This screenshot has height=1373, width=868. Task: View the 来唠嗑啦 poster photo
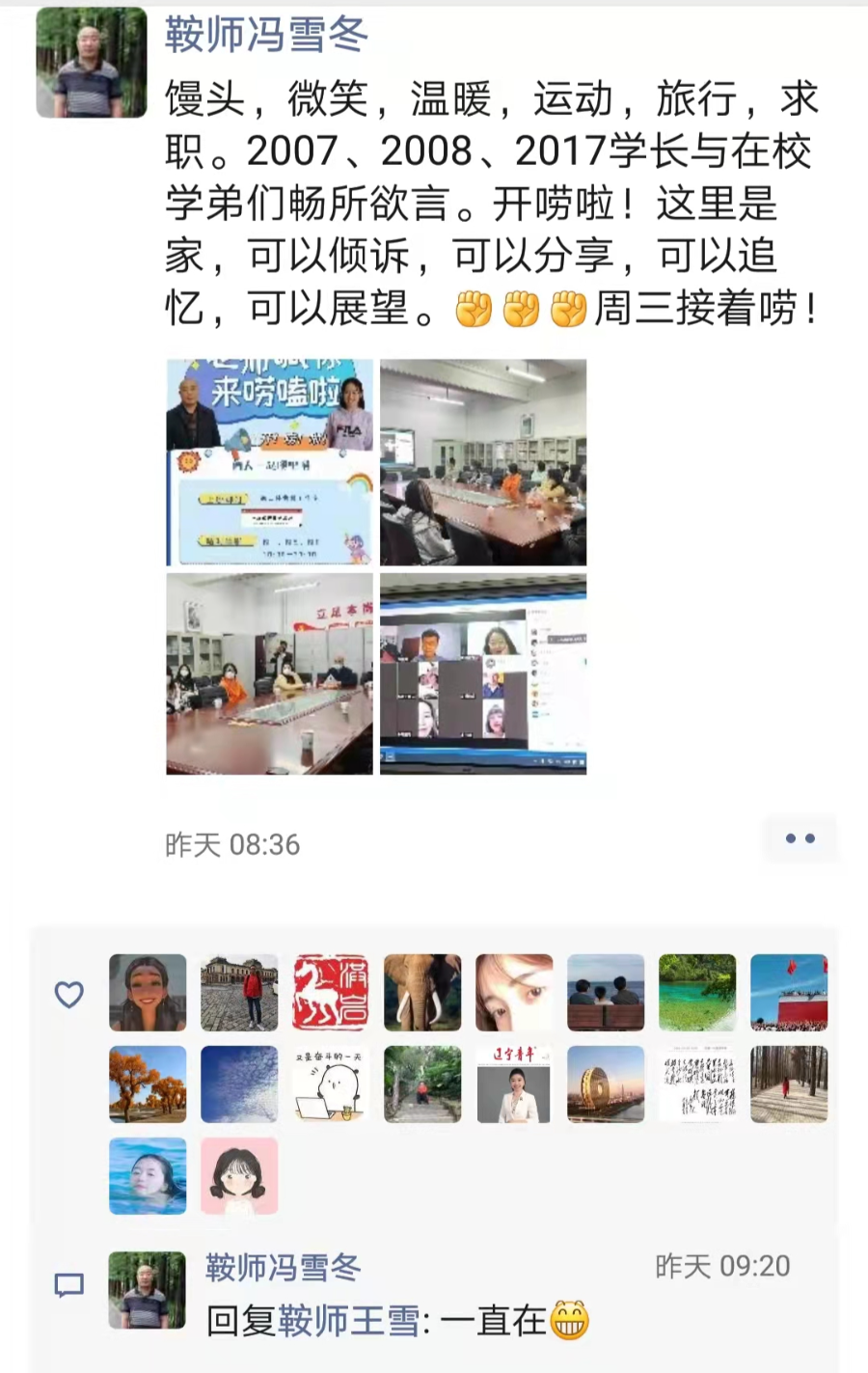(x=270, y=462)
